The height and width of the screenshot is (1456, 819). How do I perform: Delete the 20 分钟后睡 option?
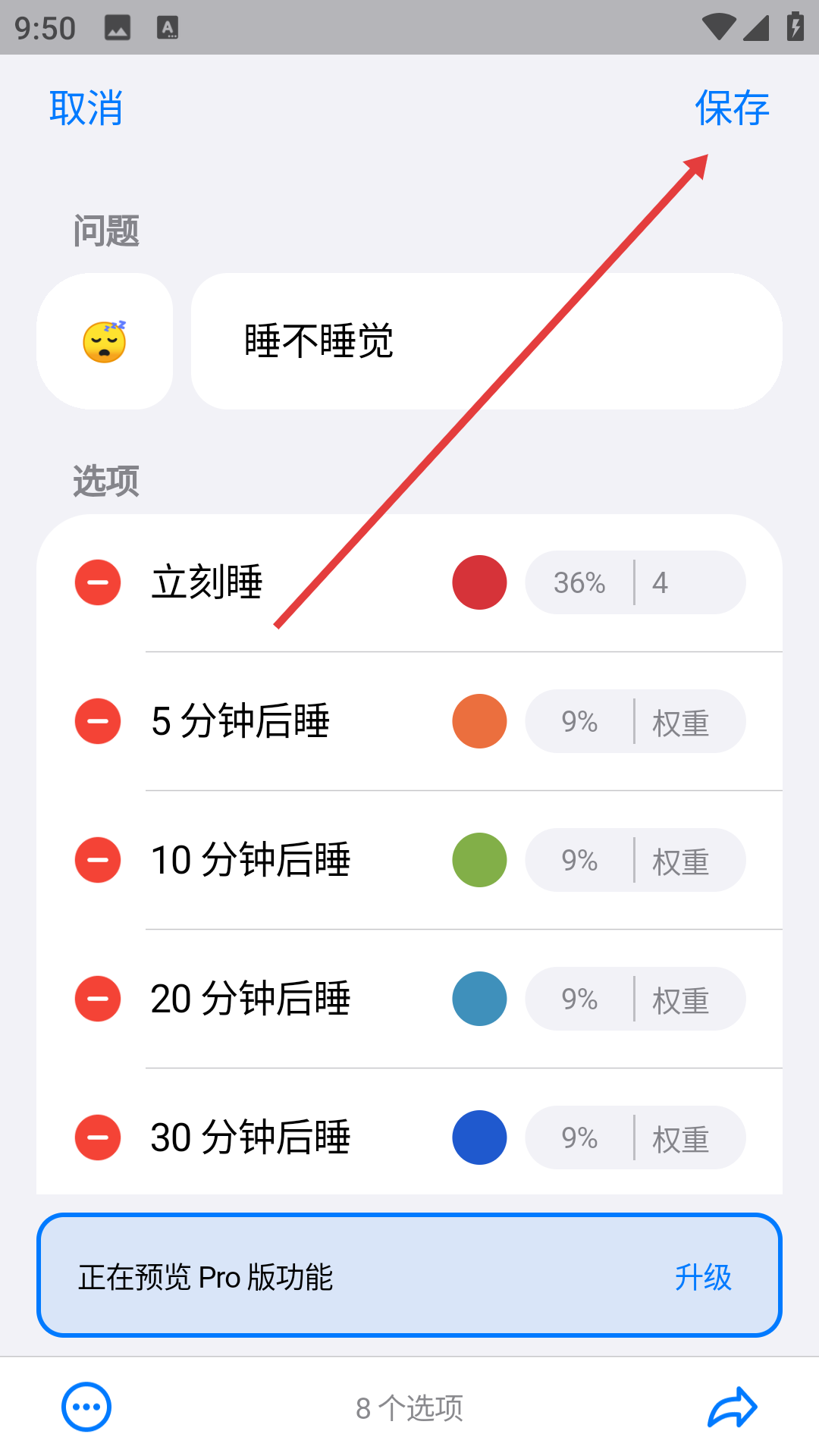click(x=98, y=999)
